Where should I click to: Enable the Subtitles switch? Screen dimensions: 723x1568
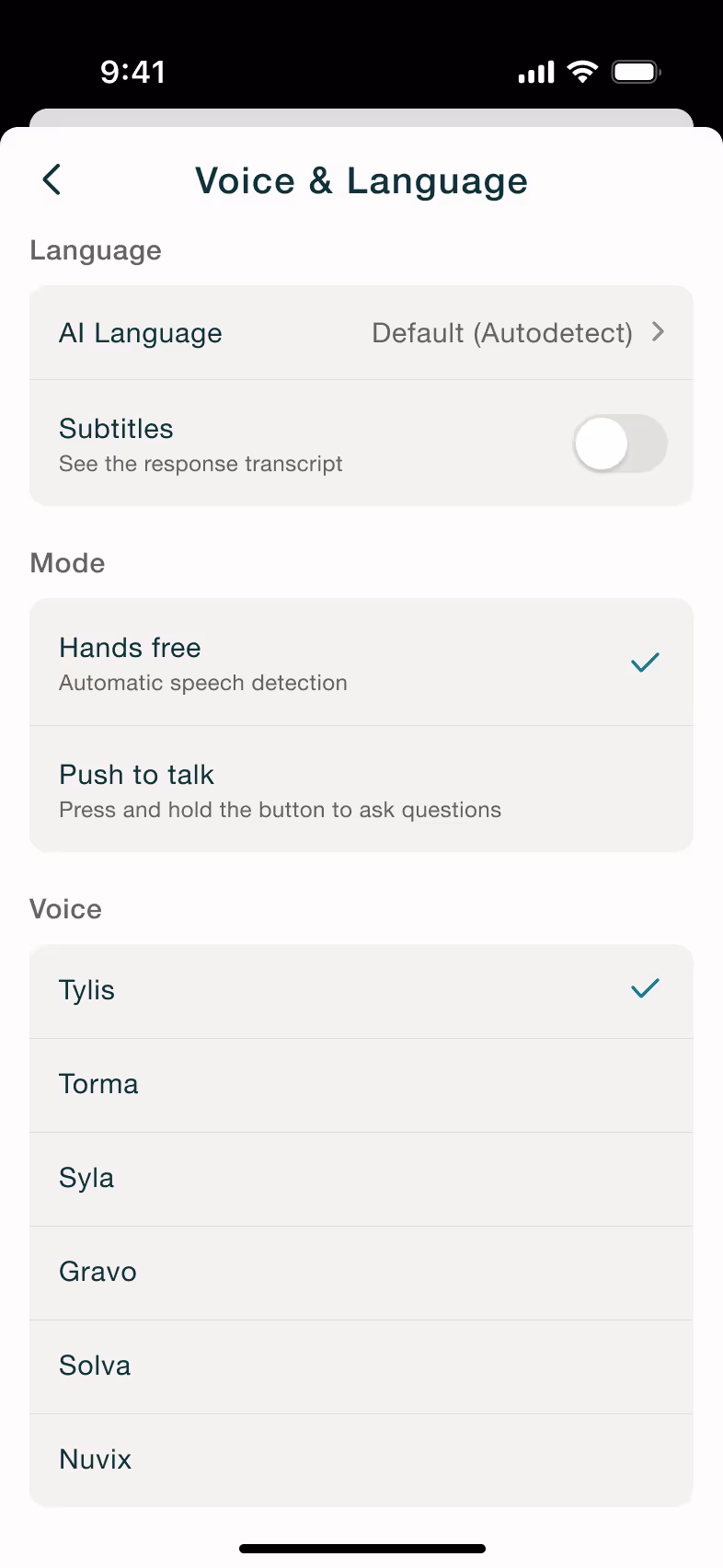click(x=620, y=444)
